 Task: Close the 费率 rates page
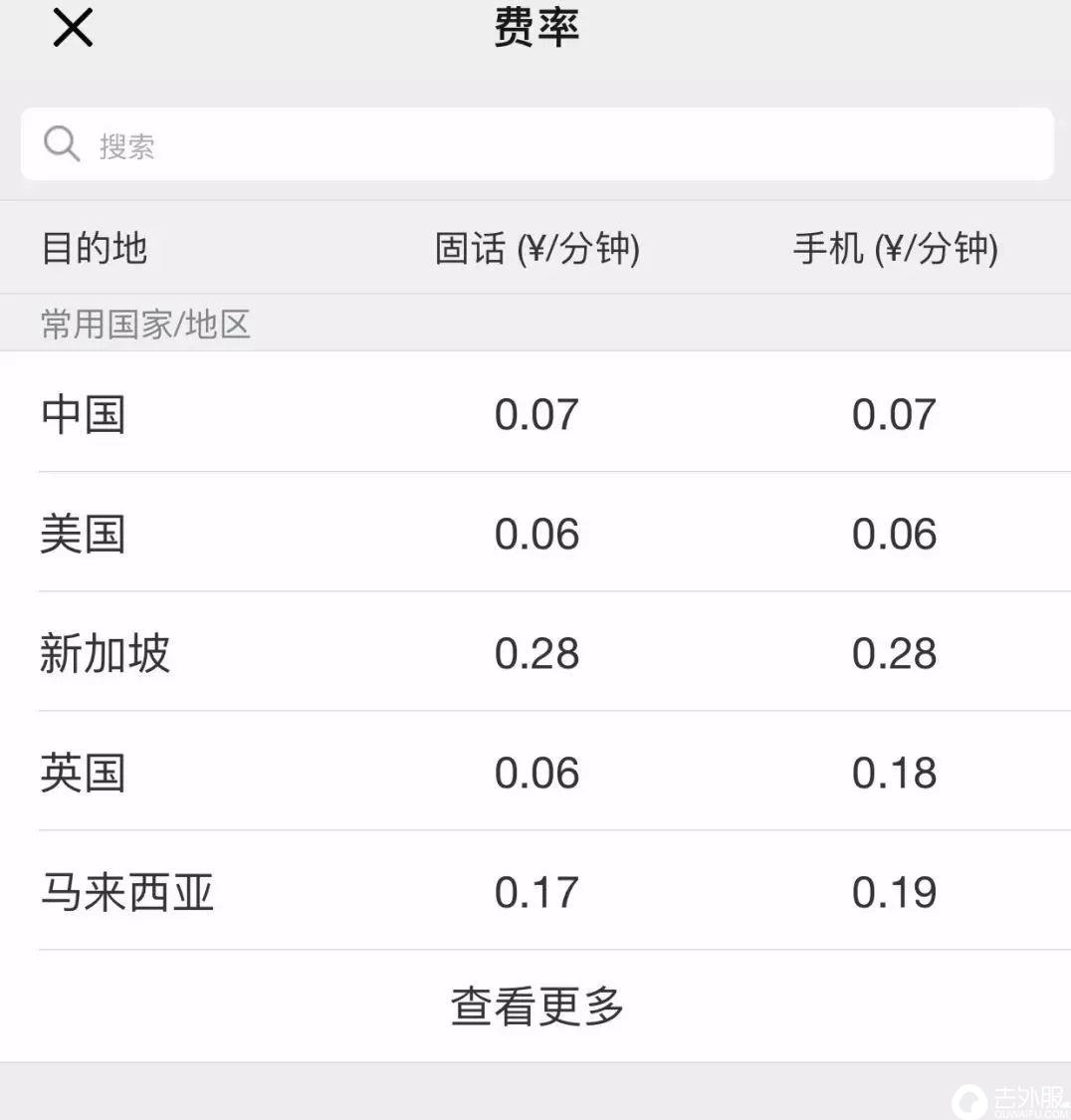coord(73,28)
